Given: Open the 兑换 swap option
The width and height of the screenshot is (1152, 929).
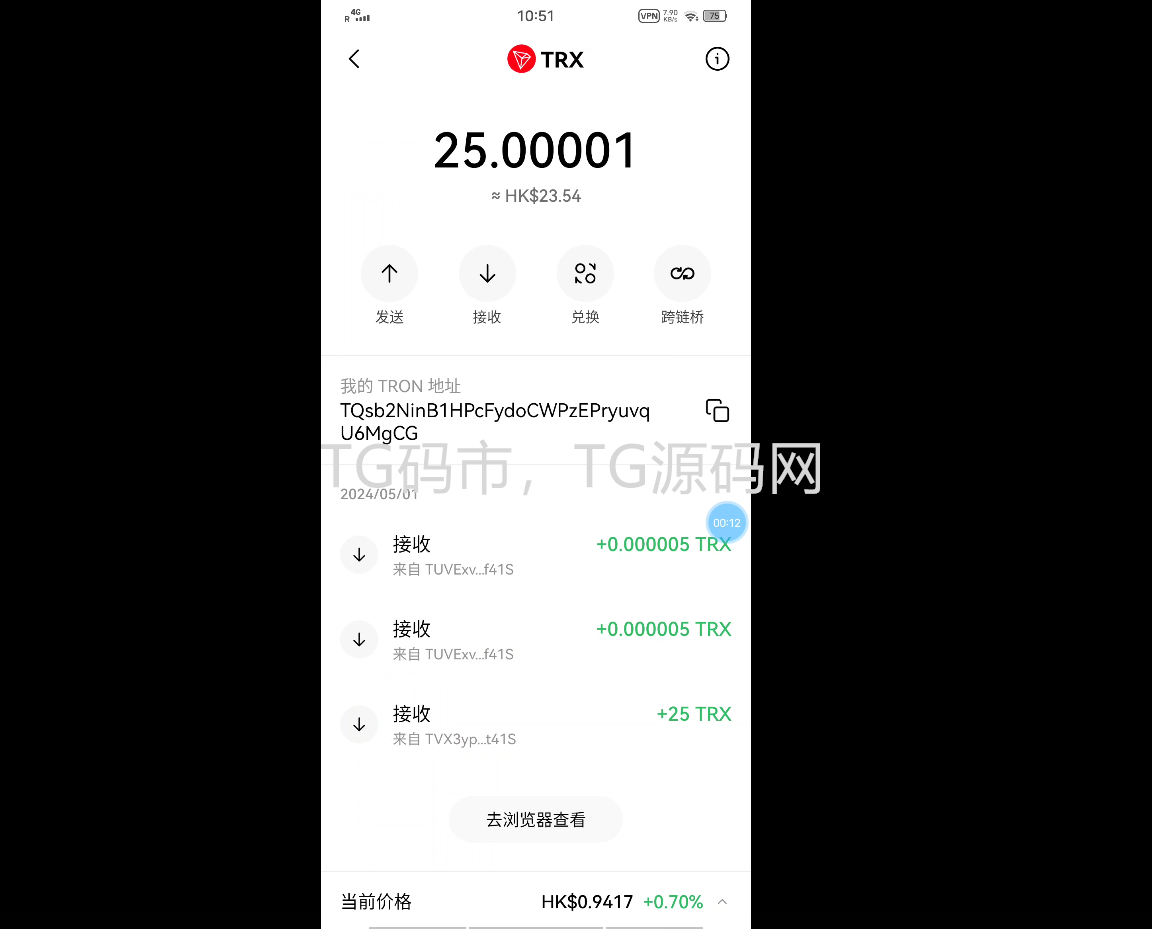Looking at the screenshot, I should pos(585,274).
